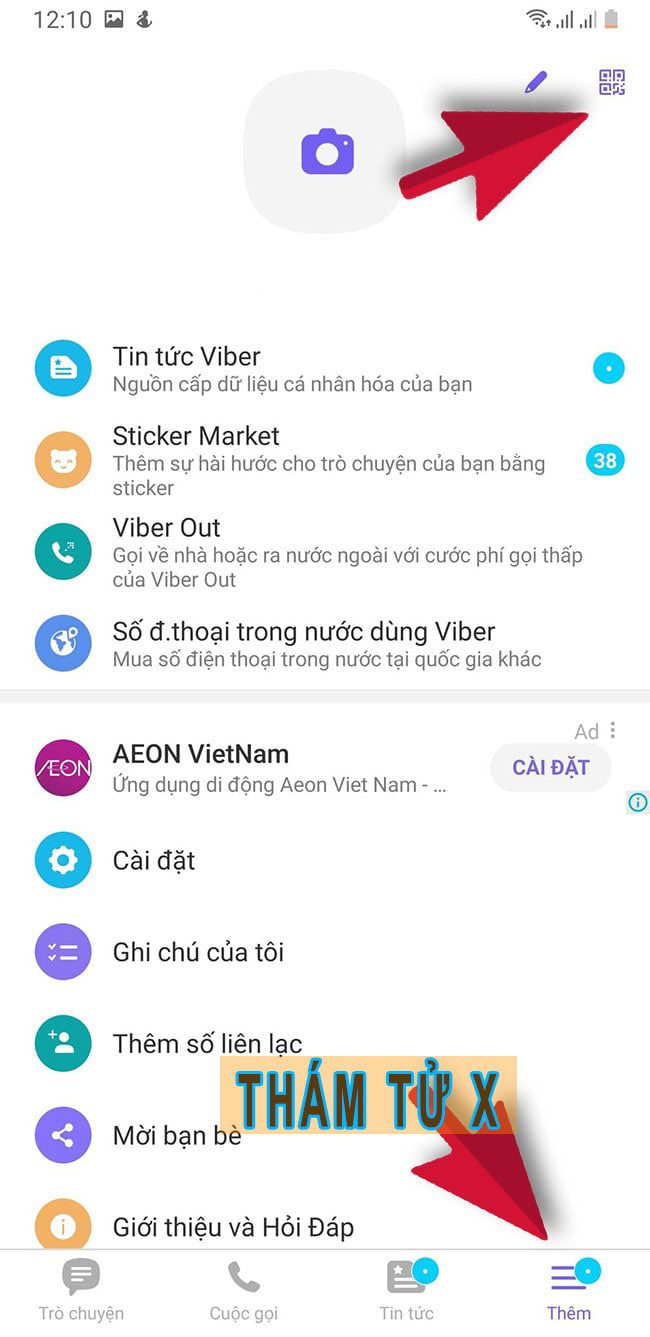
Task: Switch to the Trò chuyện tab
Action: [x=81, y=1288]
